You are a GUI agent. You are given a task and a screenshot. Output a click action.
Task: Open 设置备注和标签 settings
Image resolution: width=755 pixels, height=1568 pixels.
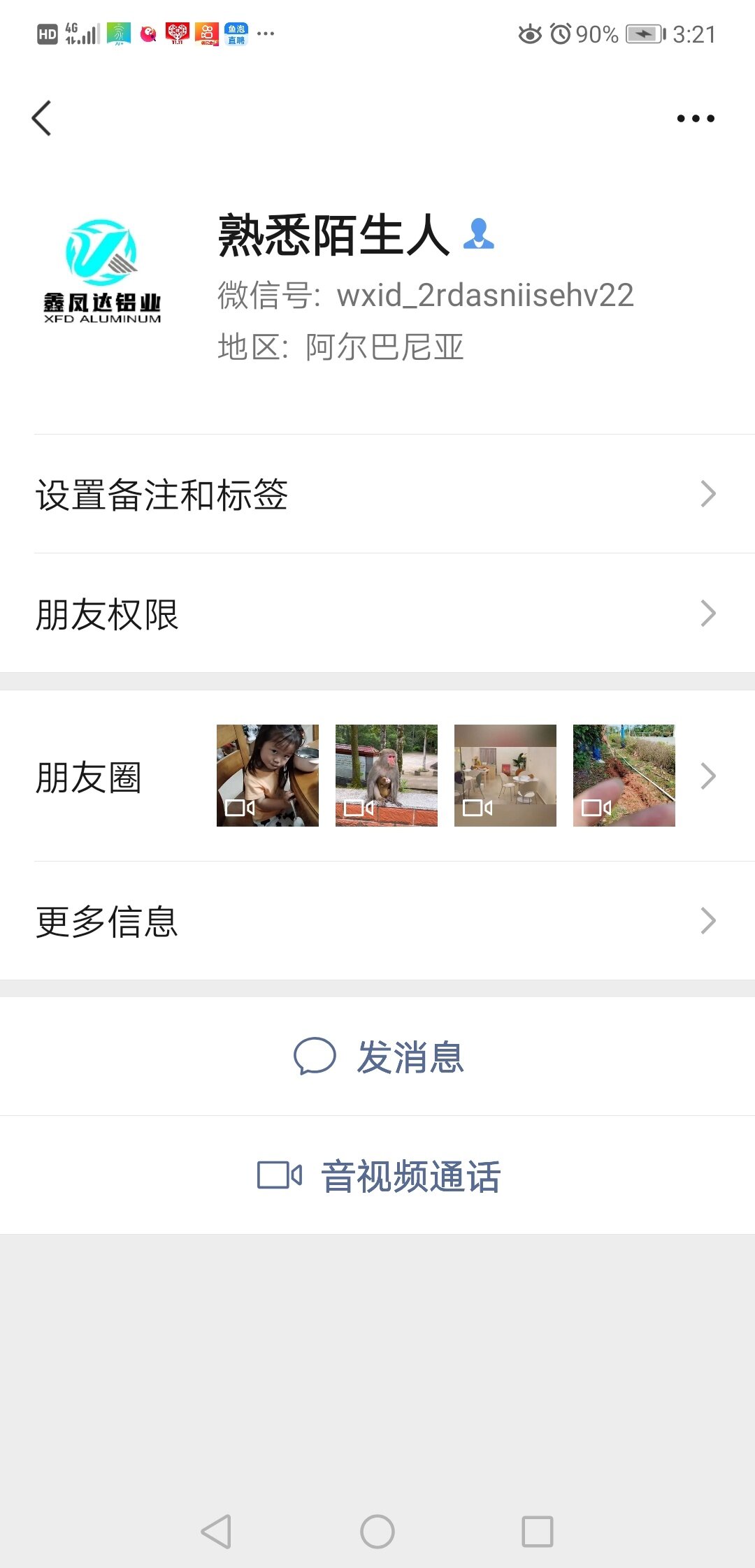point(377,495)
